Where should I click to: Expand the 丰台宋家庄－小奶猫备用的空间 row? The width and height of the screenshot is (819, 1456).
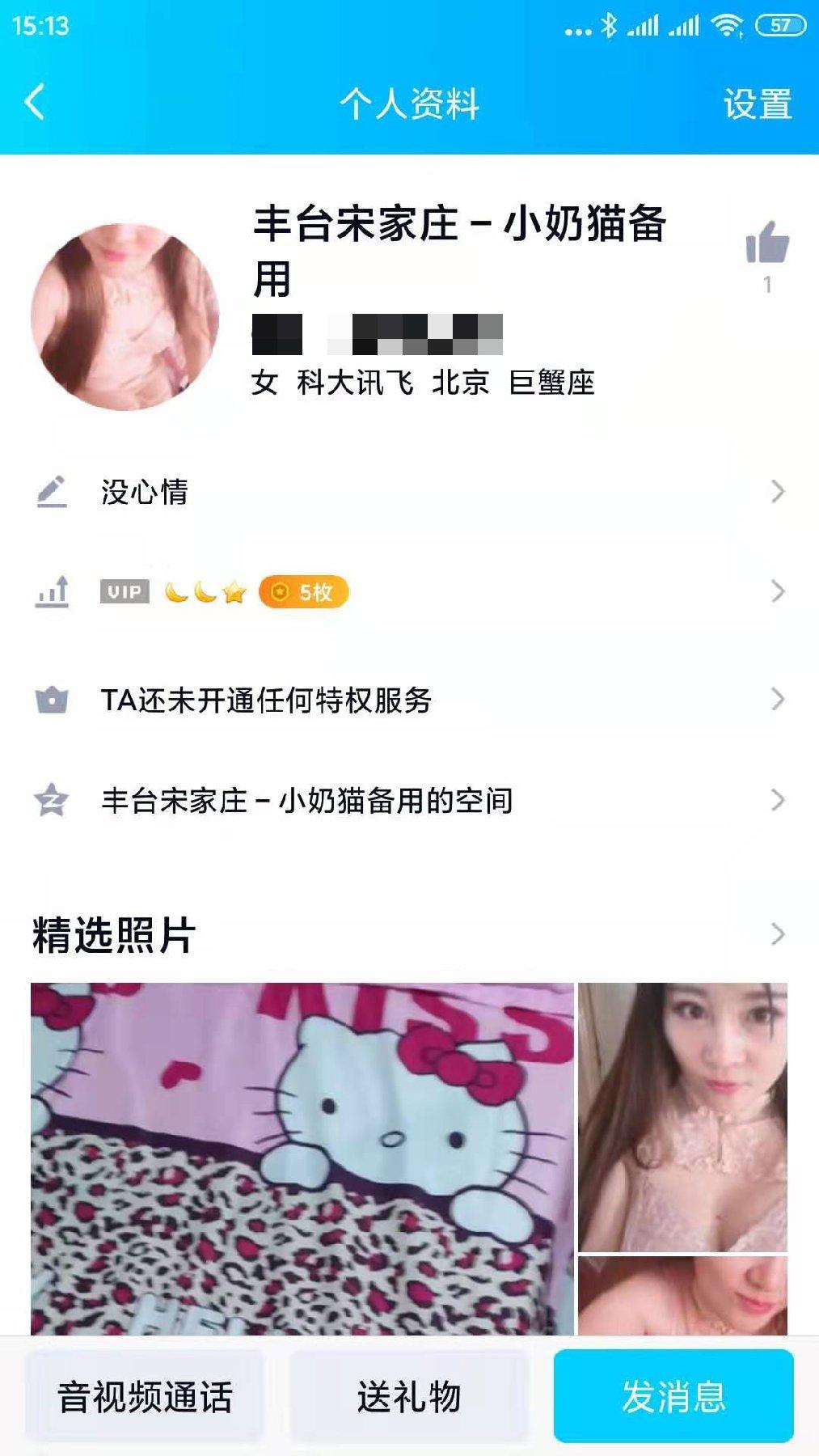779,799
